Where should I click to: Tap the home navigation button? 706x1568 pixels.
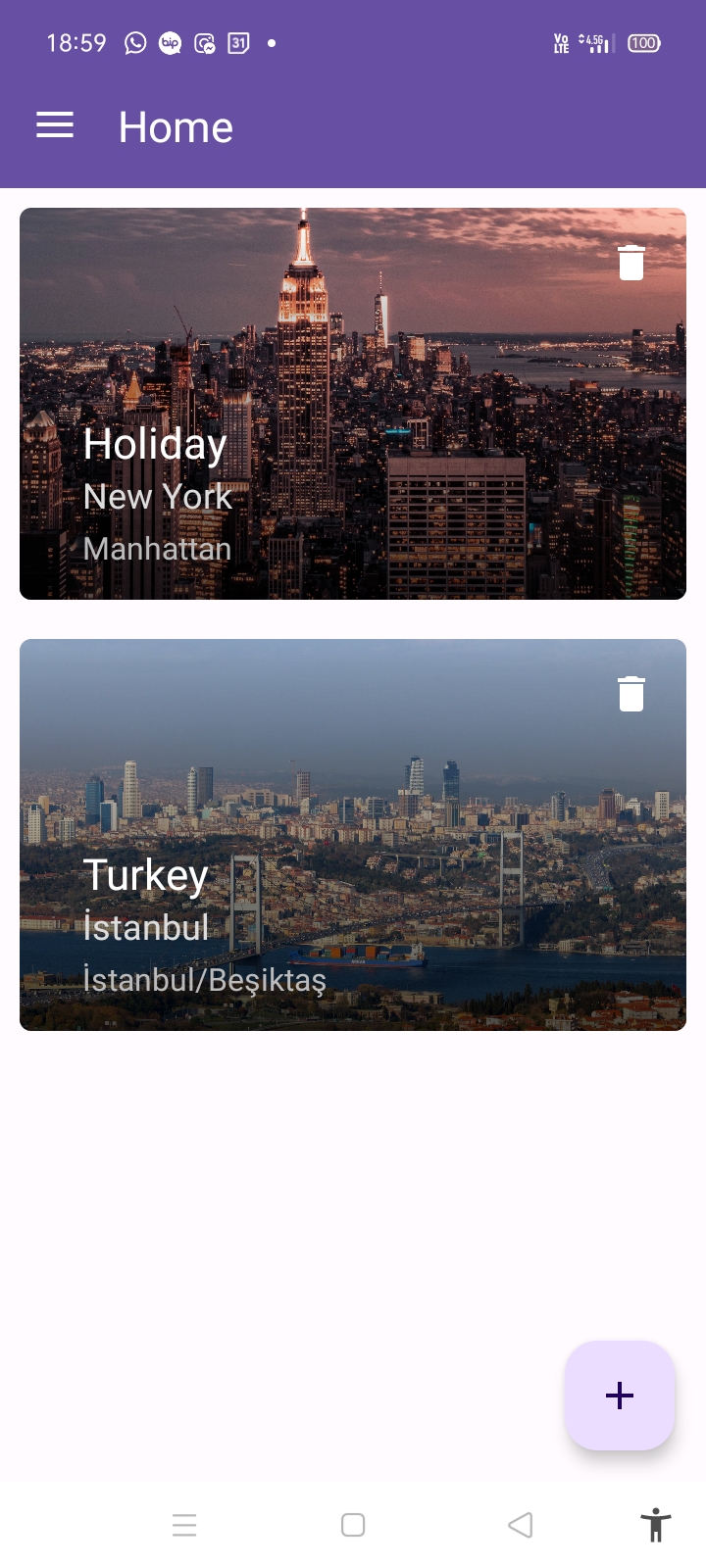tap(353, 1525)
